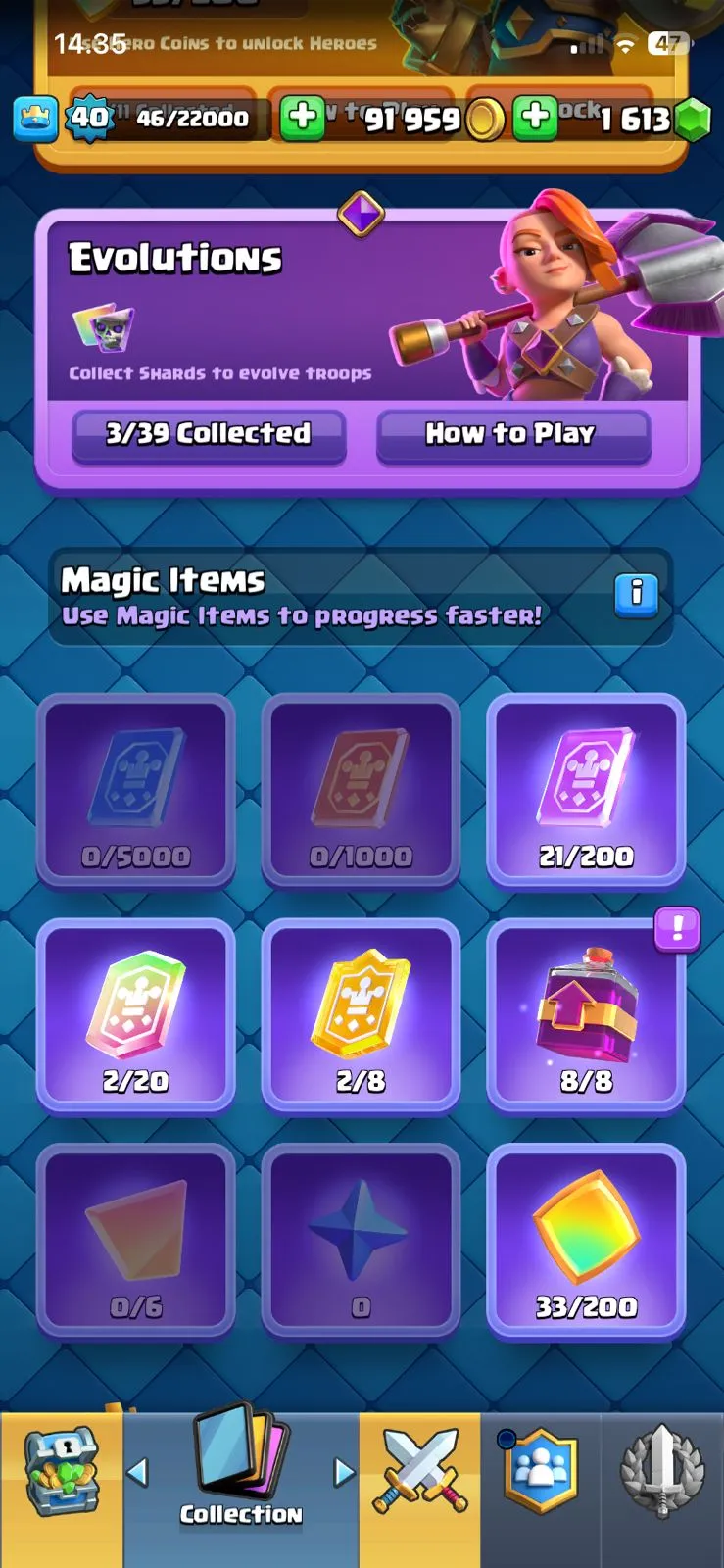Select the blue star item showing 0
Screen dimensions: 724x1568
(361, 1241)
